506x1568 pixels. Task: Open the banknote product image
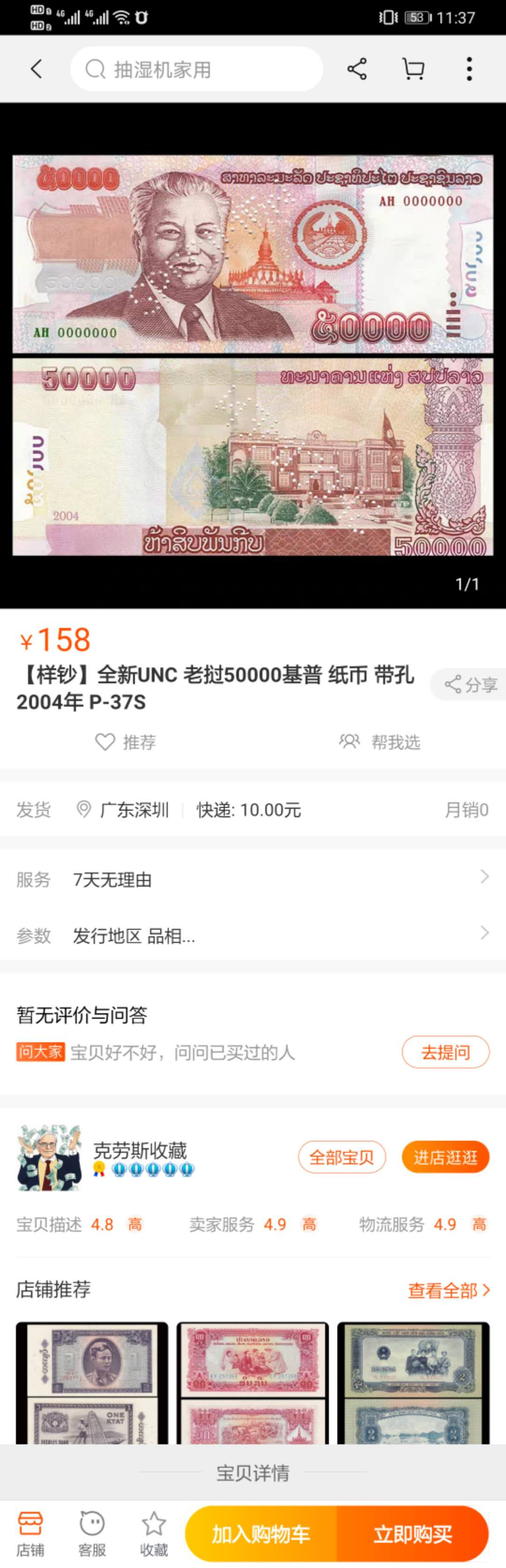253,355
